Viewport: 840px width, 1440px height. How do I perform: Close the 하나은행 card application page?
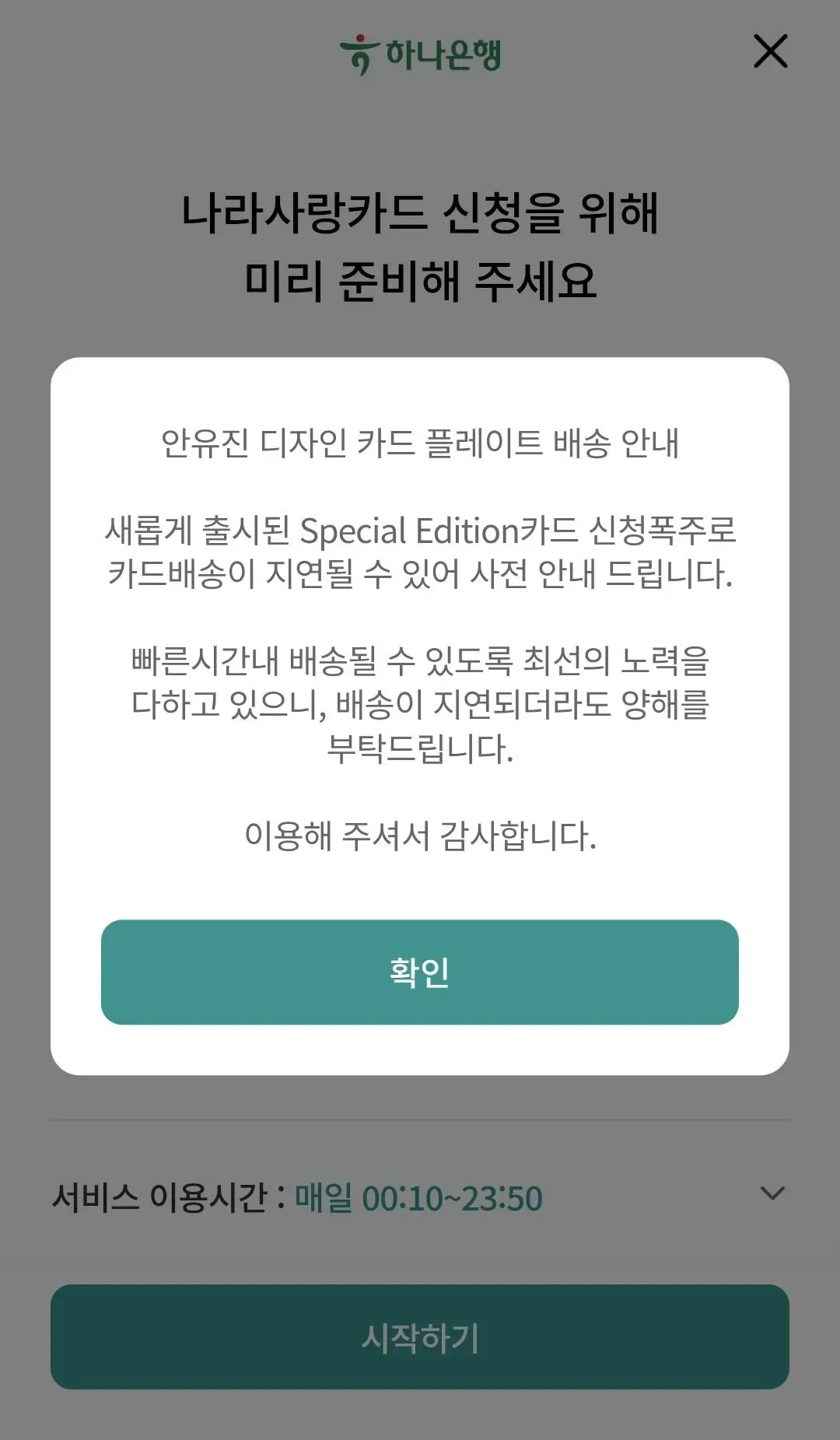pyautogui.click(x=770, y=51)
